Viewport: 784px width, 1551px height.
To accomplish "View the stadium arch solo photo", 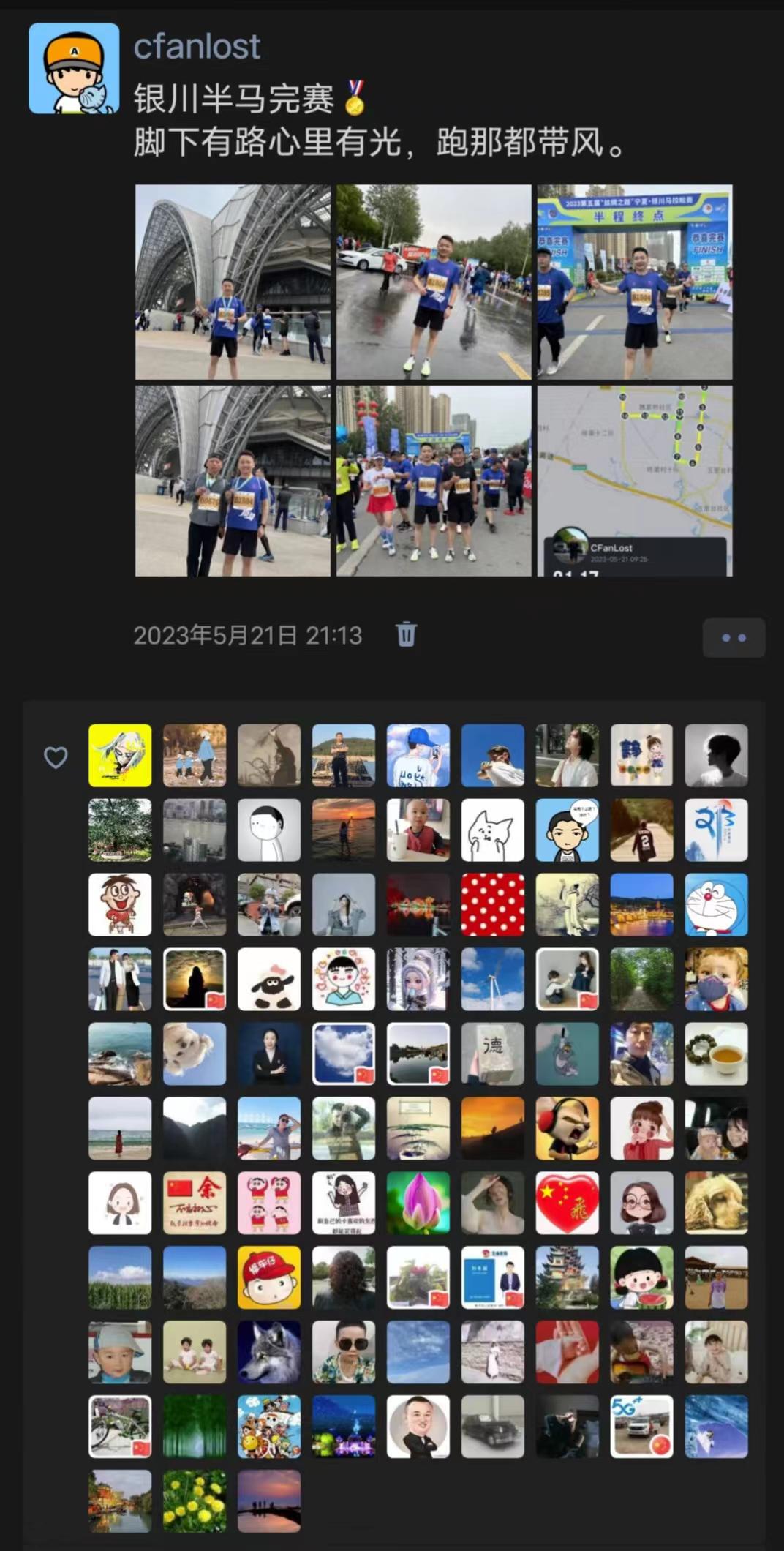I will tap(233, 282).
